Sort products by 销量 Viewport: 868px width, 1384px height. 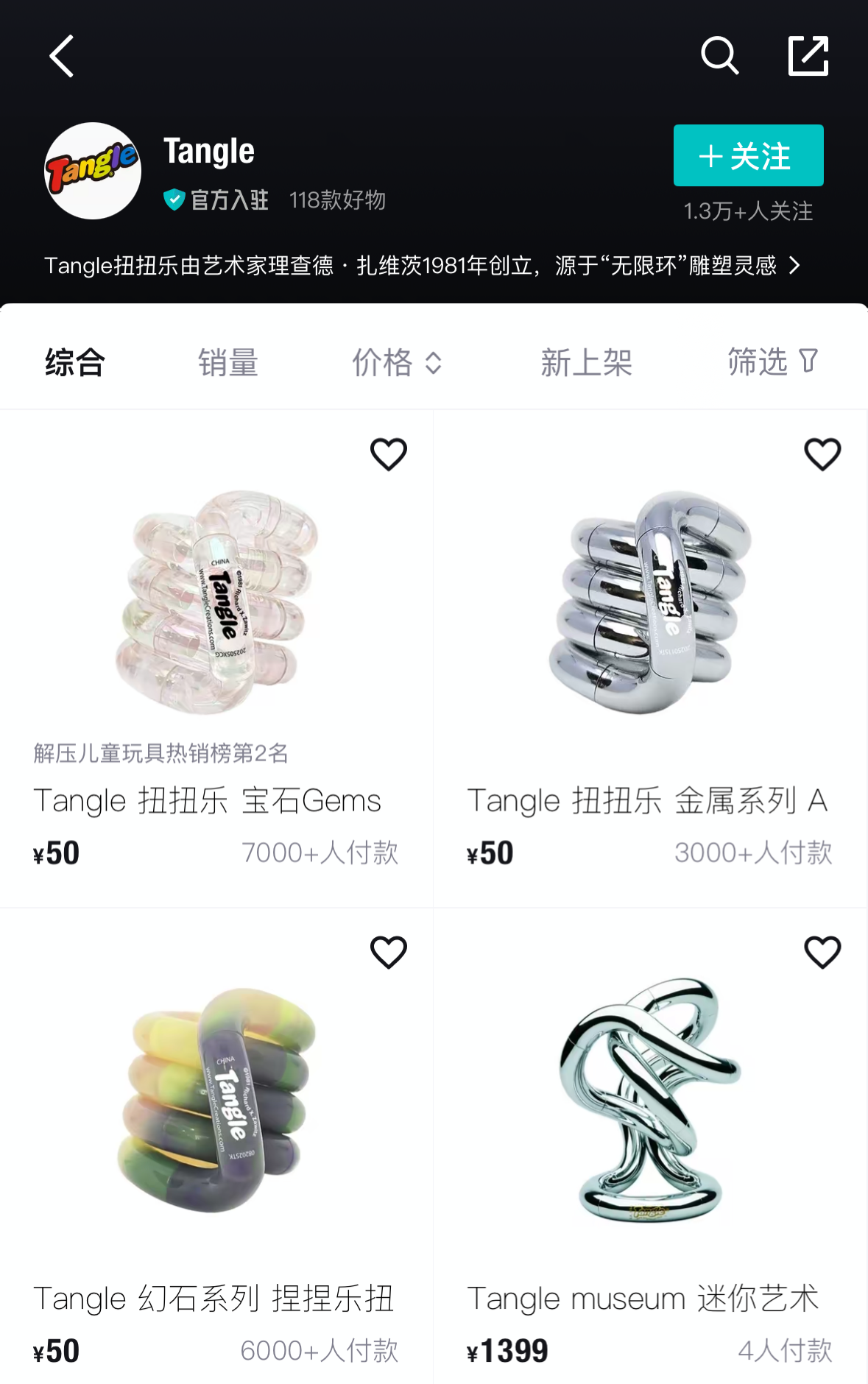tap(227, 362)
